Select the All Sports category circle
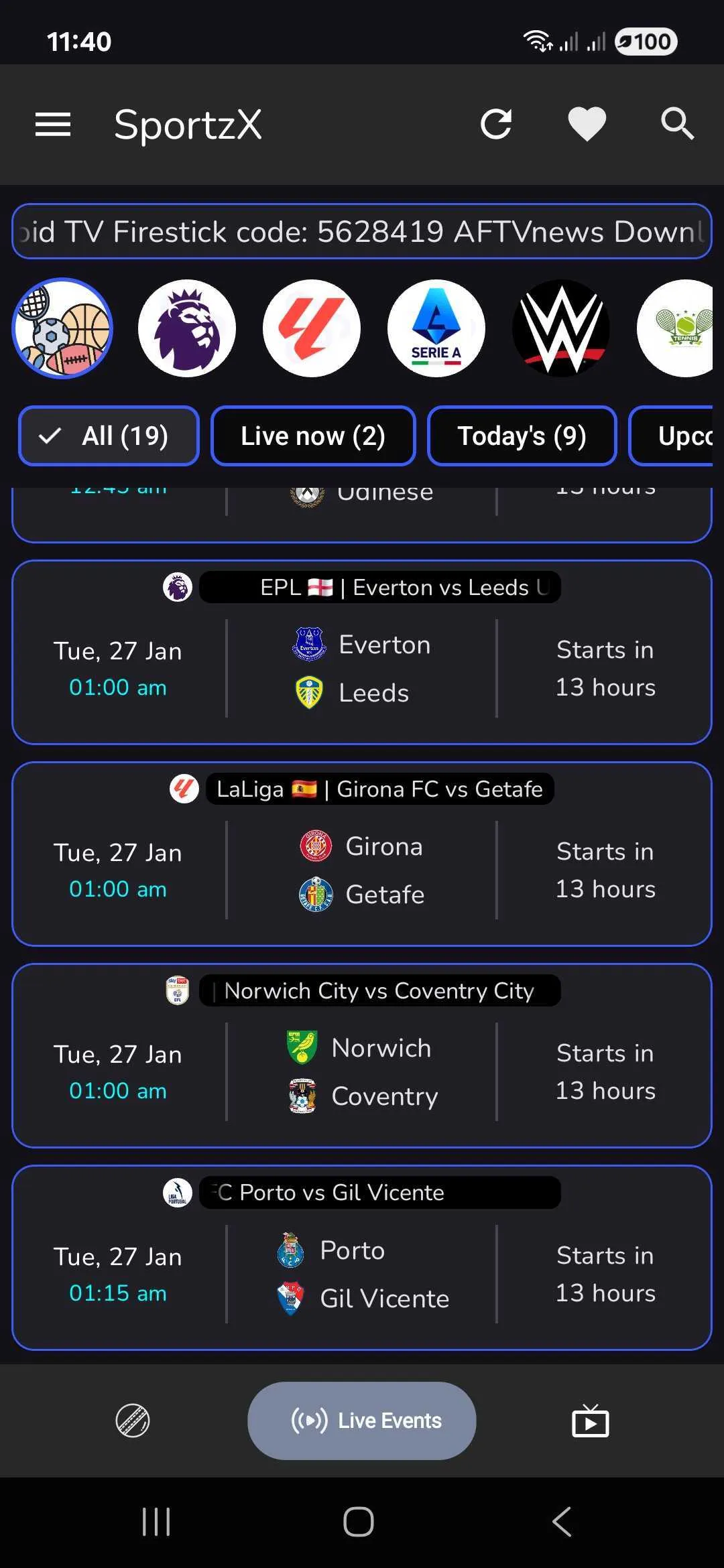724x1568 pixels. 62,328
